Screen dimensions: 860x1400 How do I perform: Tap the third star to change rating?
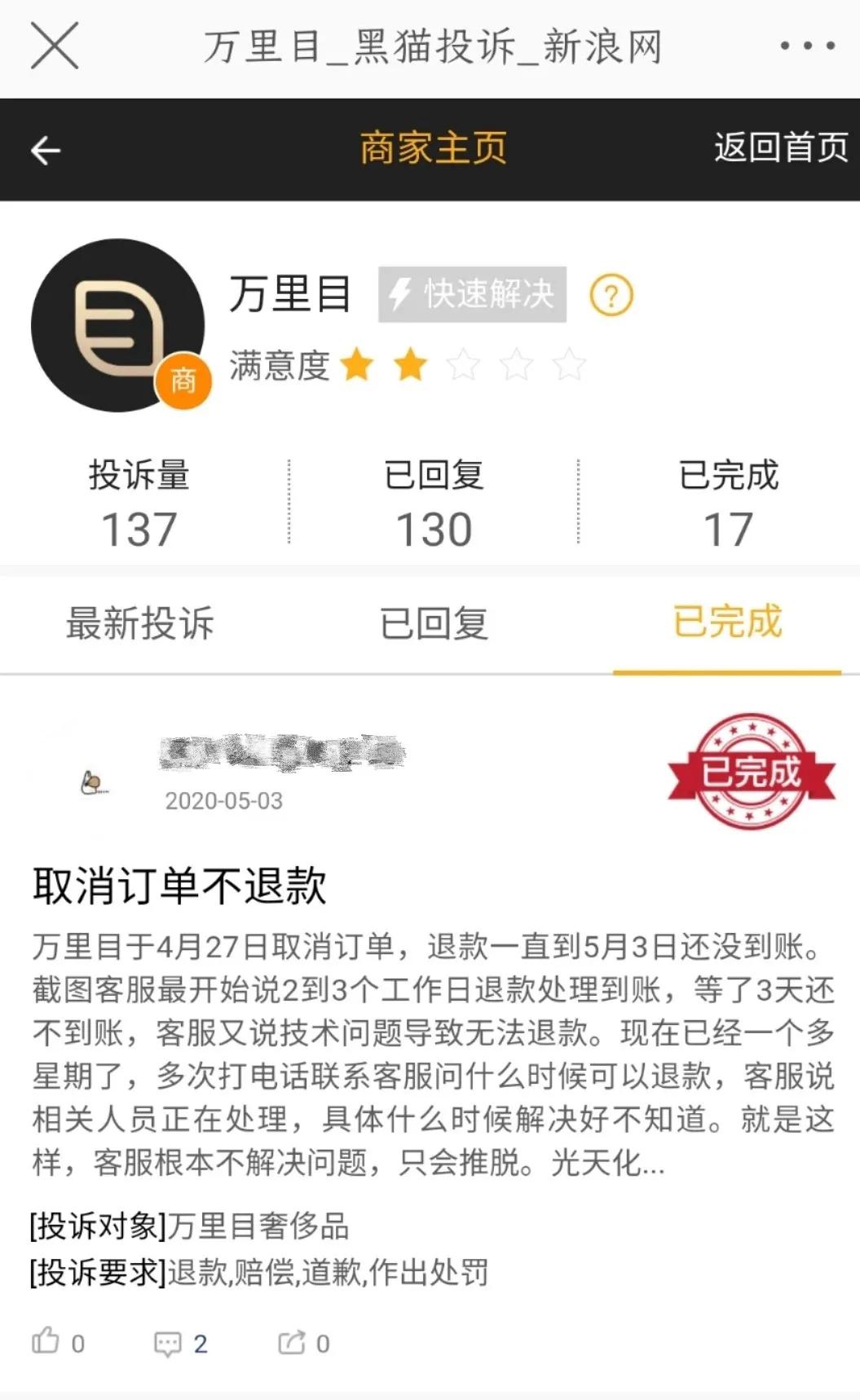tap(462, 366)
